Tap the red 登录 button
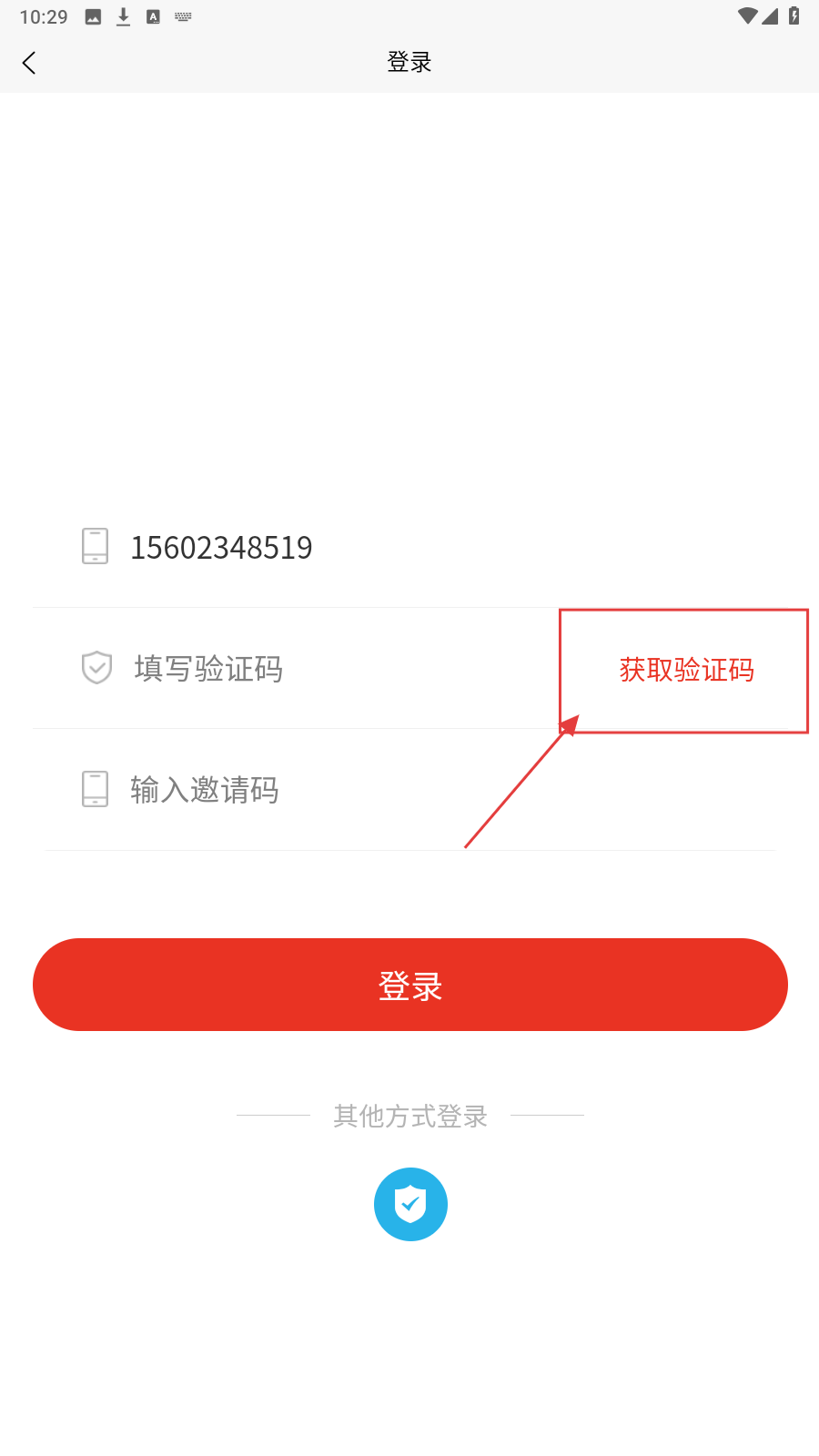 [409, 985]
